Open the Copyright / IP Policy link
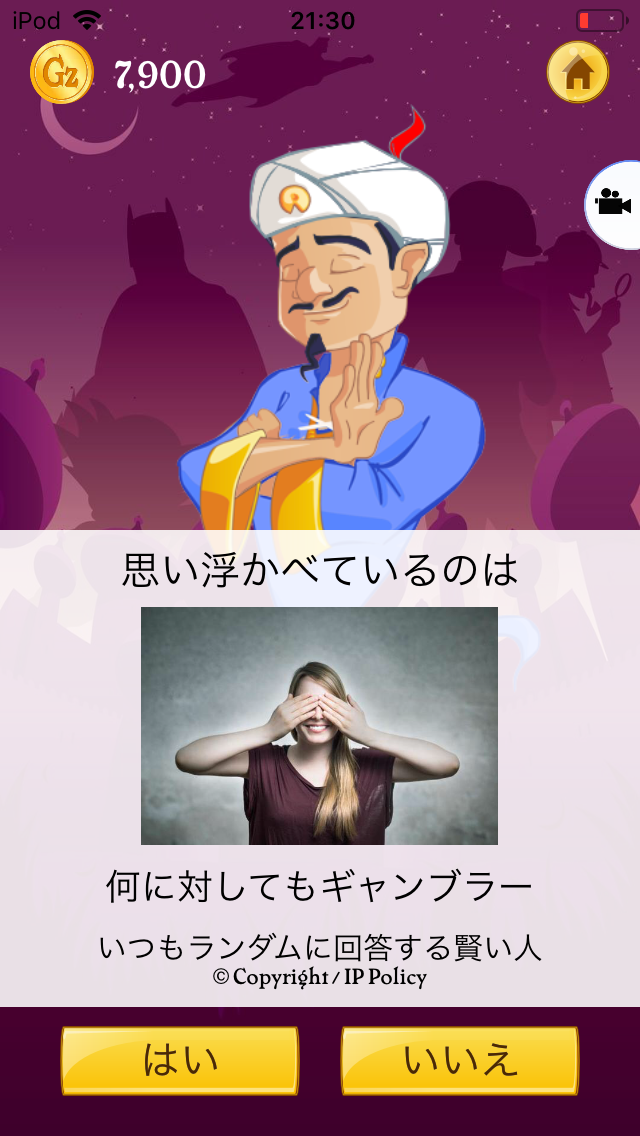The image size is (640, 1136). (320, 978)
